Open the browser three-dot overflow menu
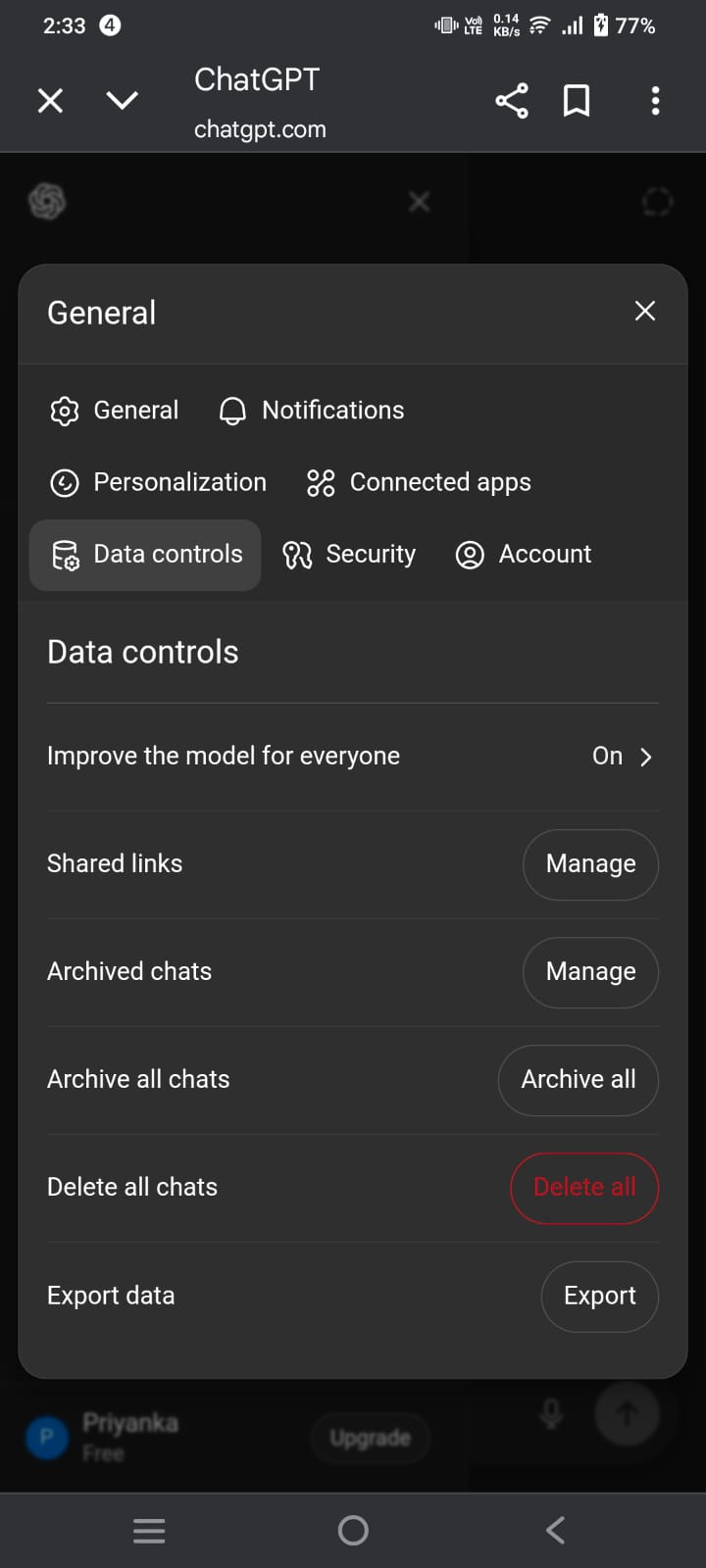 click(x=655, y=100)
